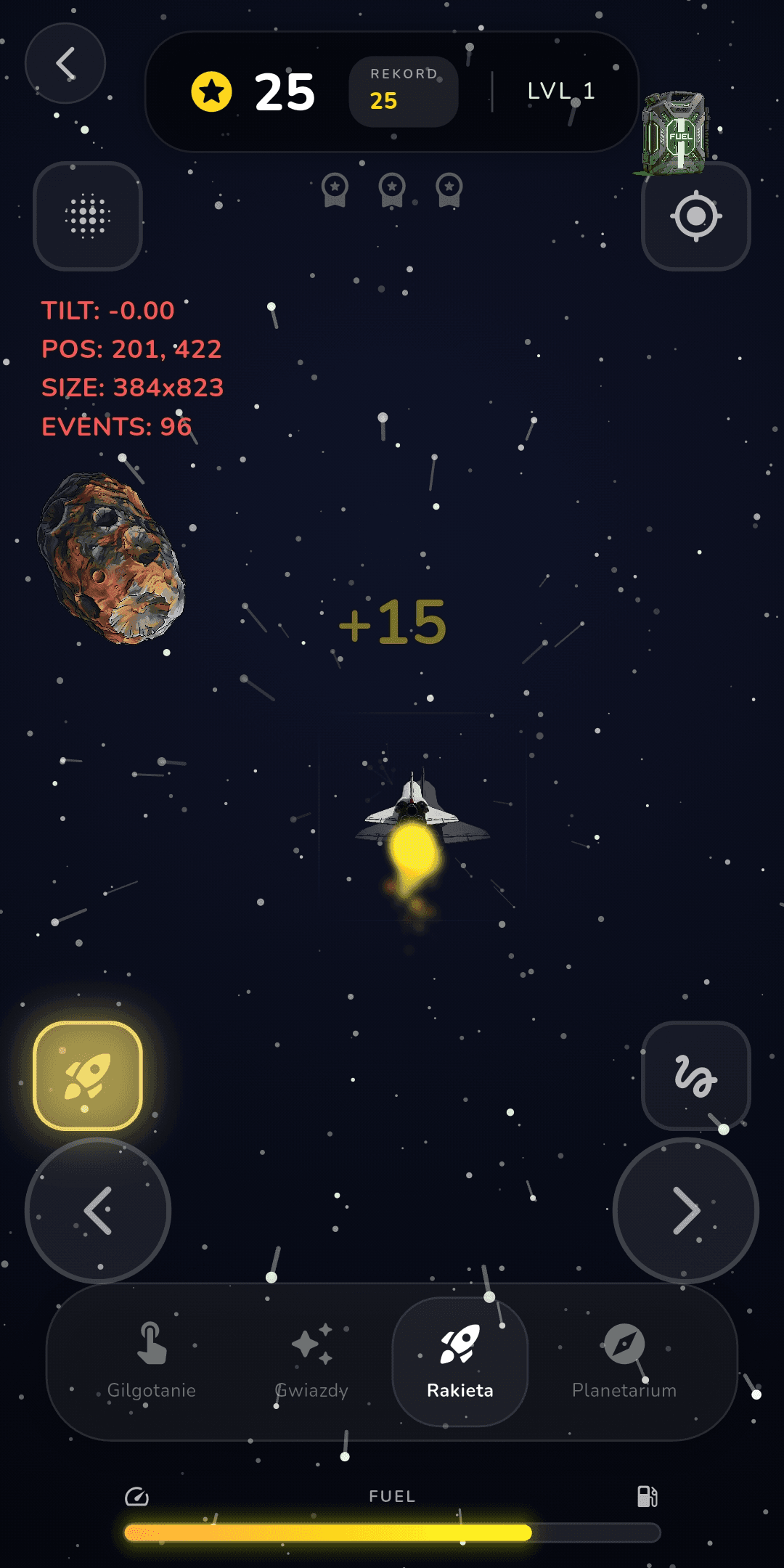The image size is (784, 1568).
Task: Switch to the Gilgotanie tab
Action: coord(152,1362)
